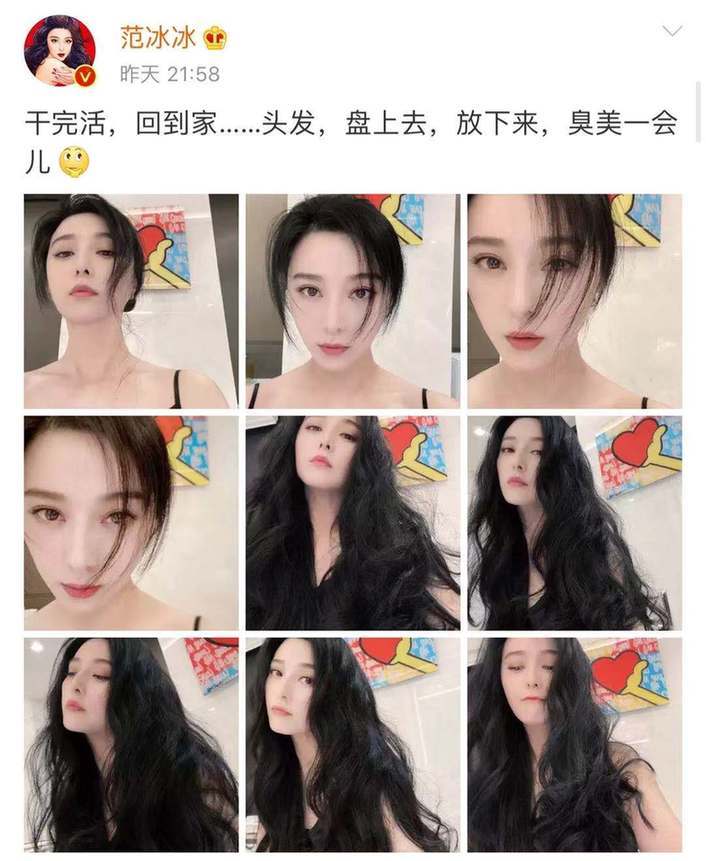The width and height of the screenshot is (706, 861).
Task: Open the first photo in the grid
Action: [131, 301]
